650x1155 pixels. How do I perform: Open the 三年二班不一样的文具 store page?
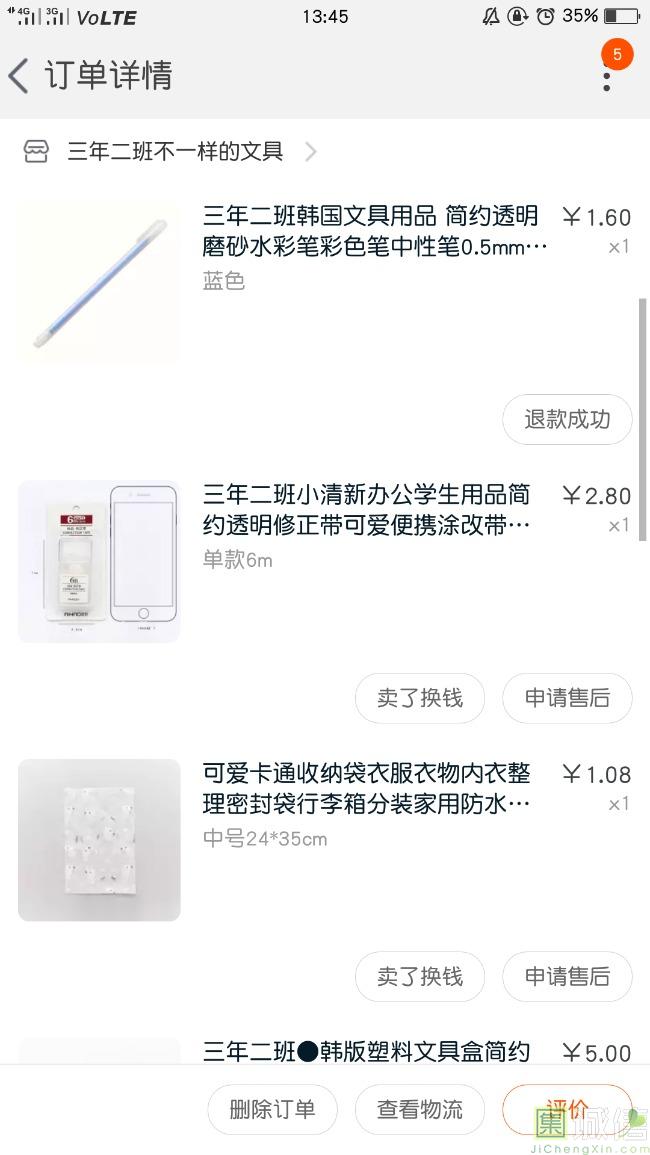pos(175,152)
